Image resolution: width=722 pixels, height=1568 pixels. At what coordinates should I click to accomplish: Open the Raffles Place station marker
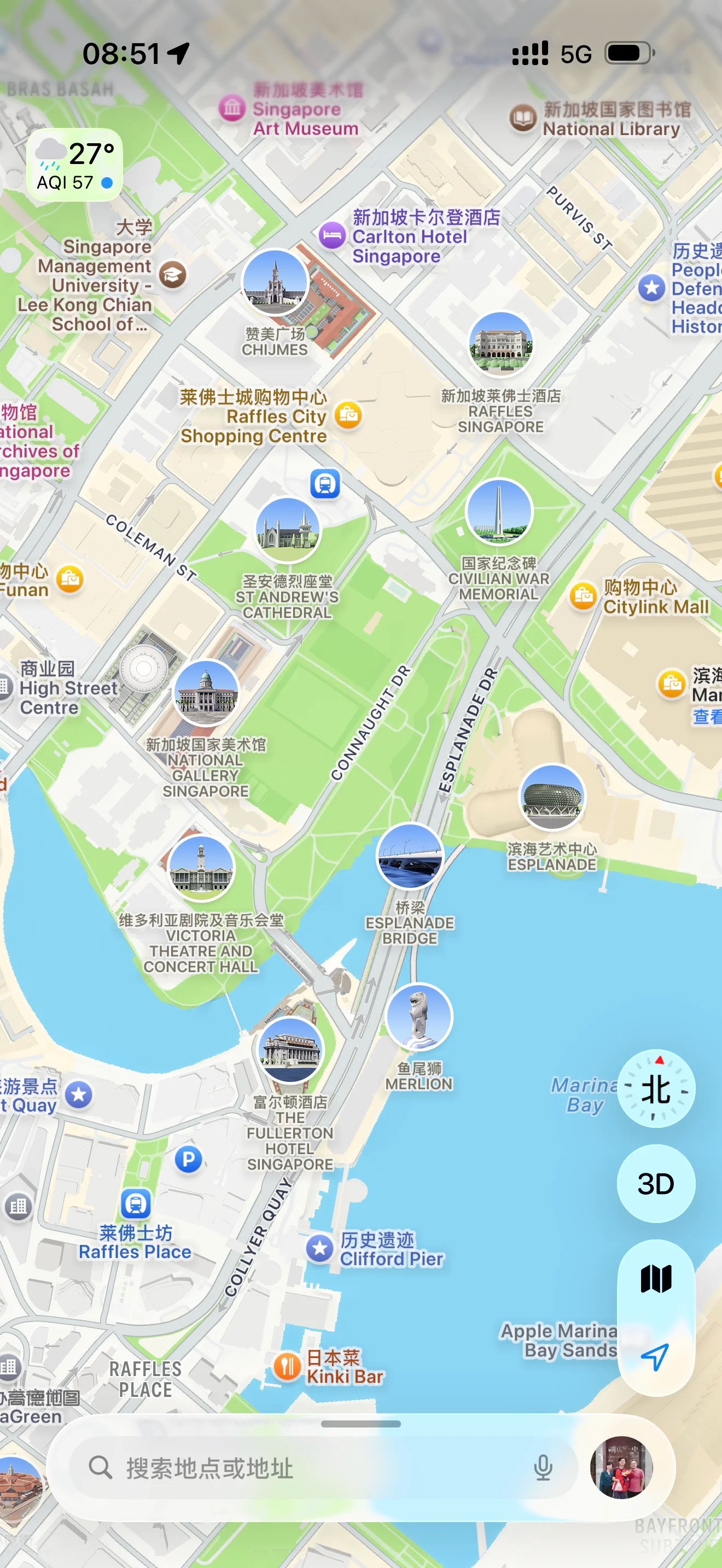tap(135, 1203)
